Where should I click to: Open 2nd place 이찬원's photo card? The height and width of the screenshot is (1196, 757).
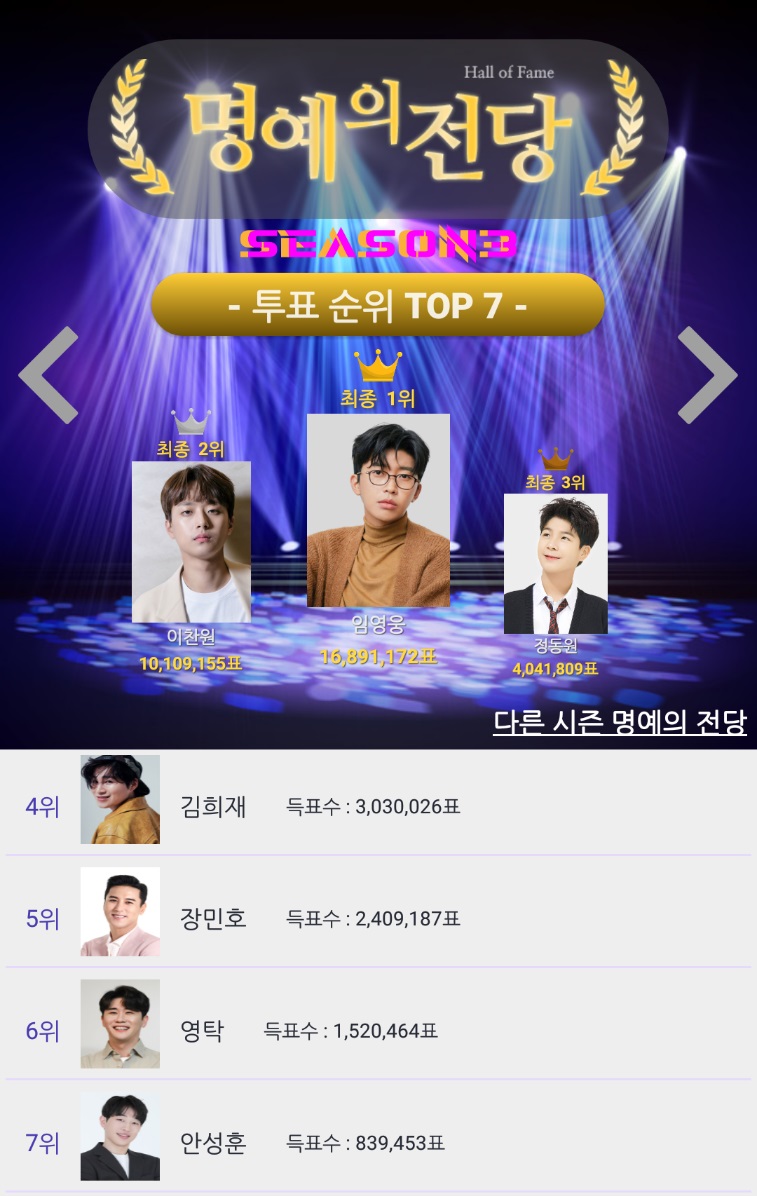191,541
